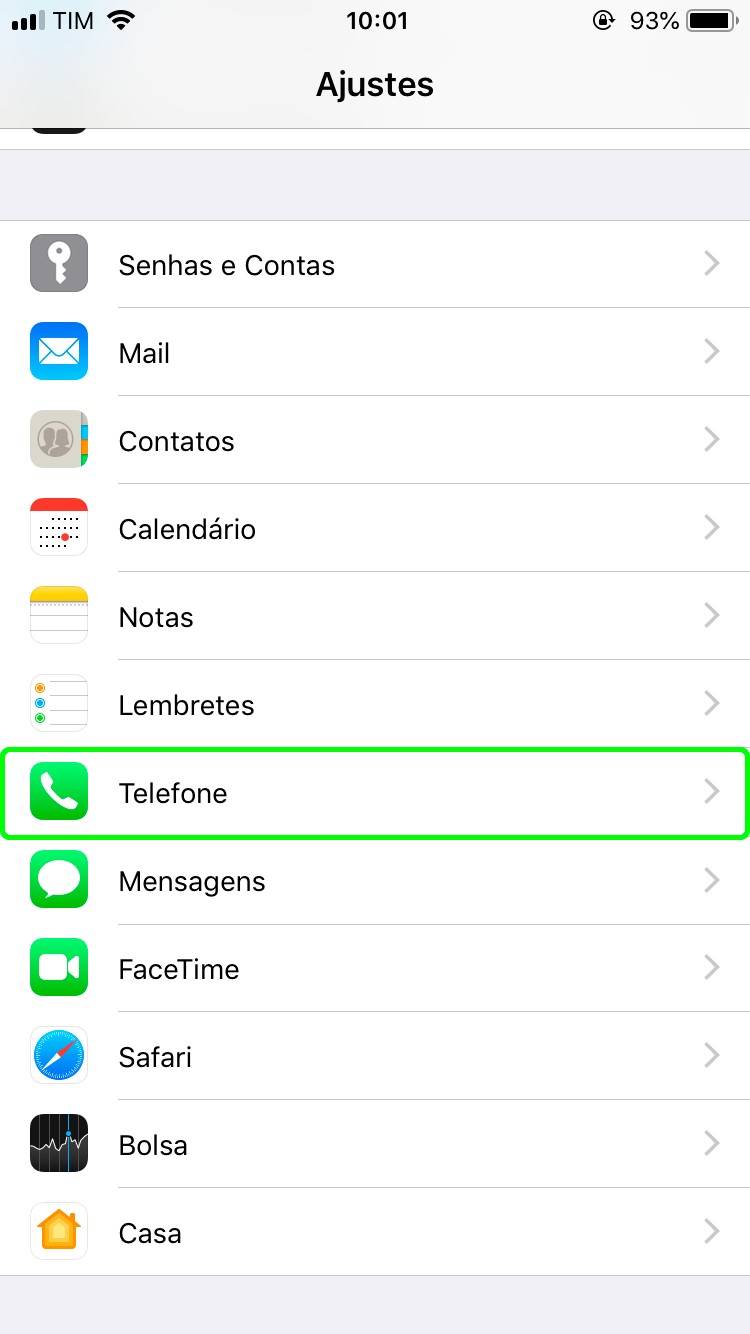Open Mensagens settings
Viewport: 750px width, 1334px height.
pyautogui.click(x=375, y=881)
